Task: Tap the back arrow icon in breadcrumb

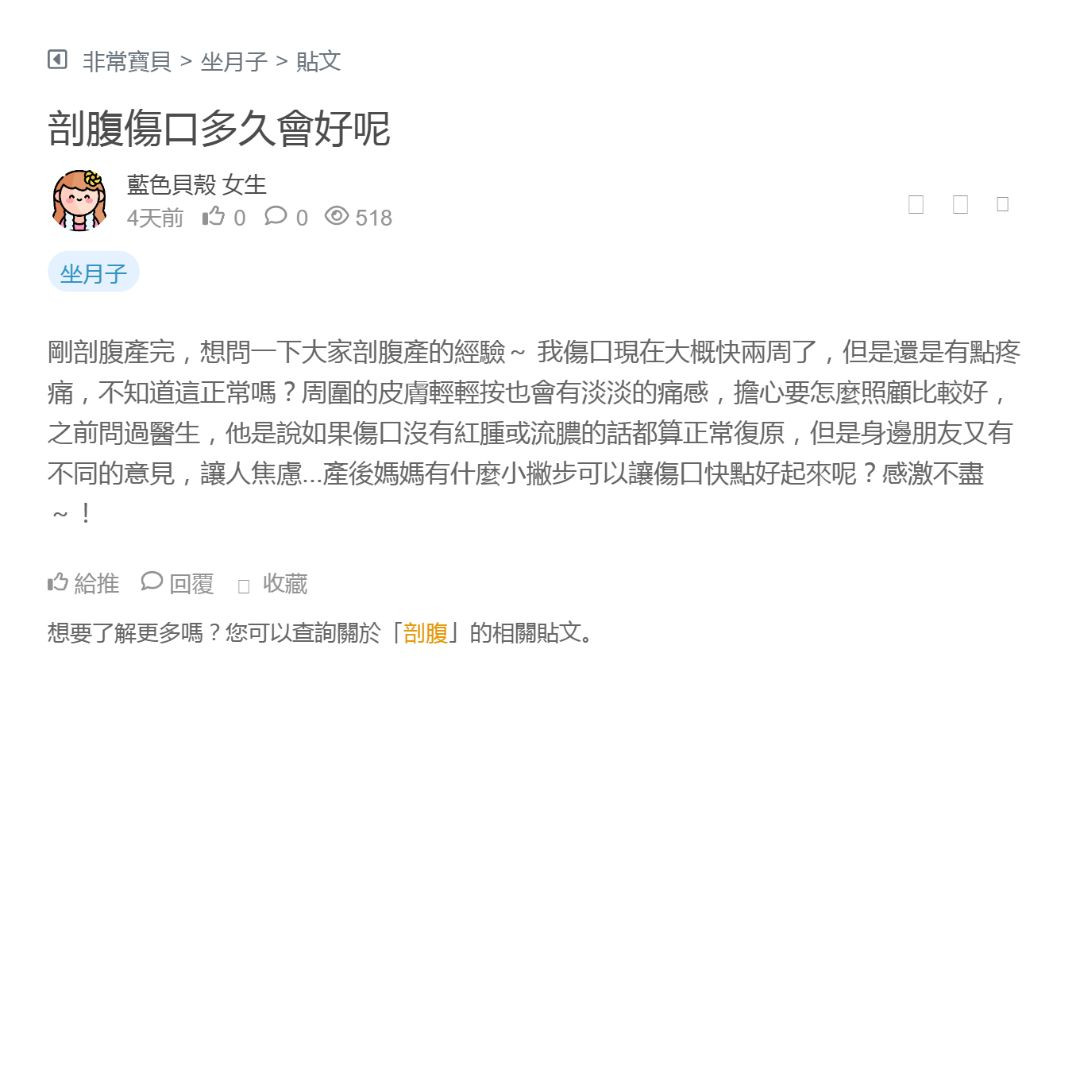Action: point(57,60)
